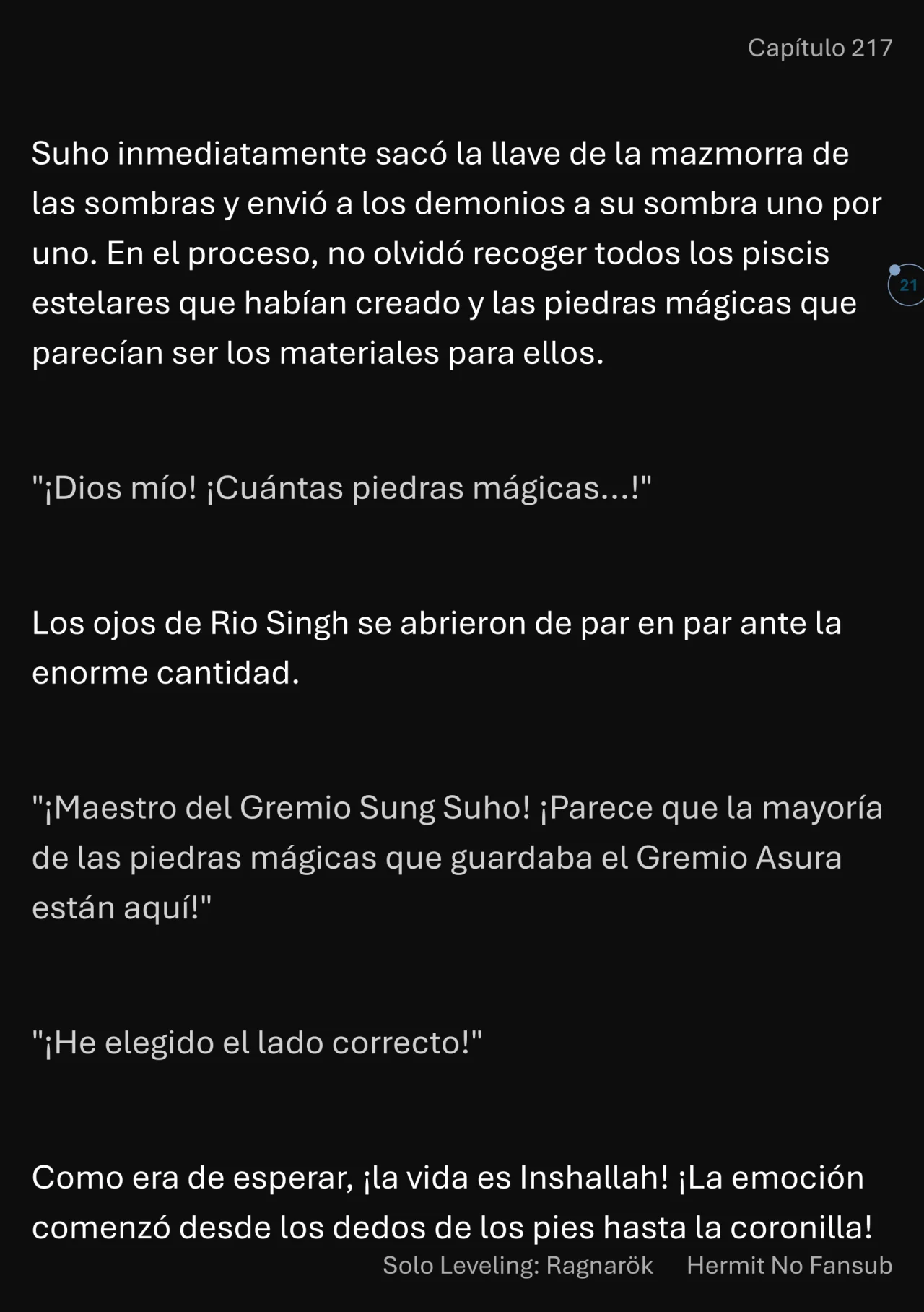Tap the floating circle showing 21
The width and height of the screenshot is (924, 1312).
907,285
